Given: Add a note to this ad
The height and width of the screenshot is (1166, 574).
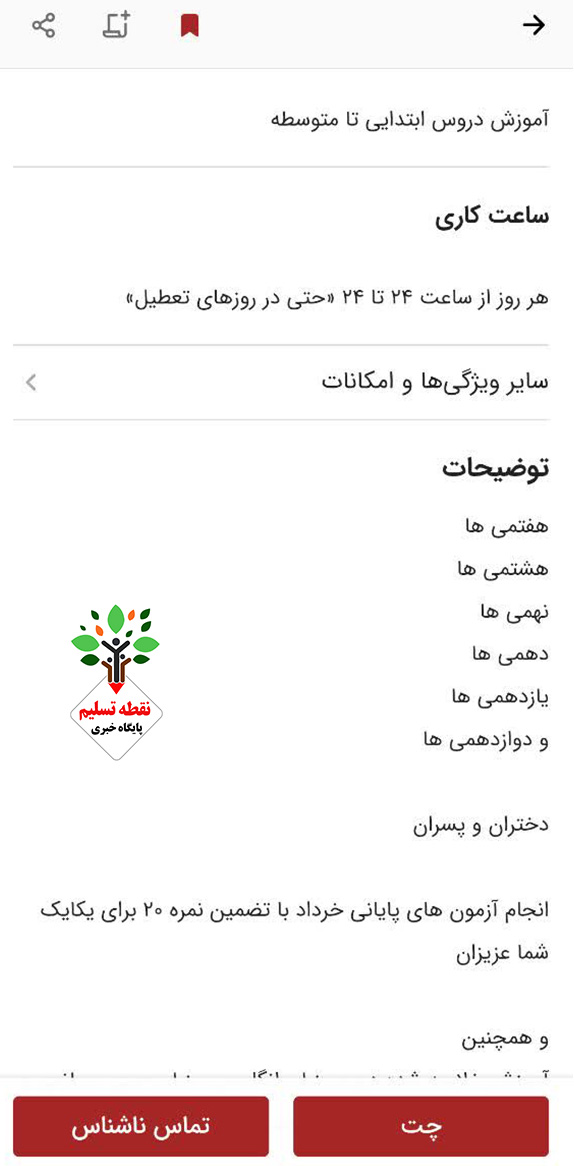Looking at the screenshot, I should (x=116, y=26).
